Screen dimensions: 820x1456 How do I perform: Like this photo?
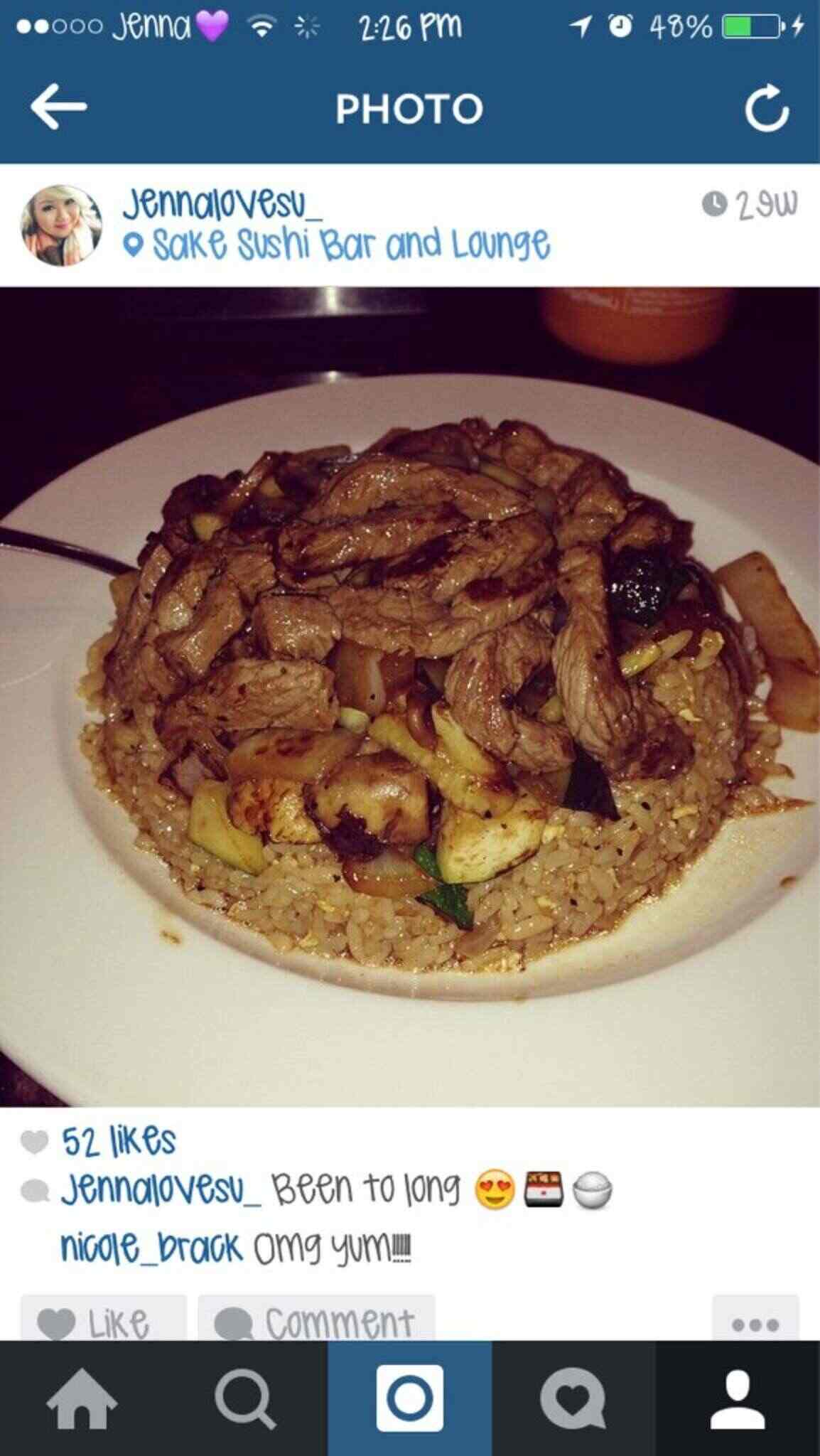[x=104, y=1324]
